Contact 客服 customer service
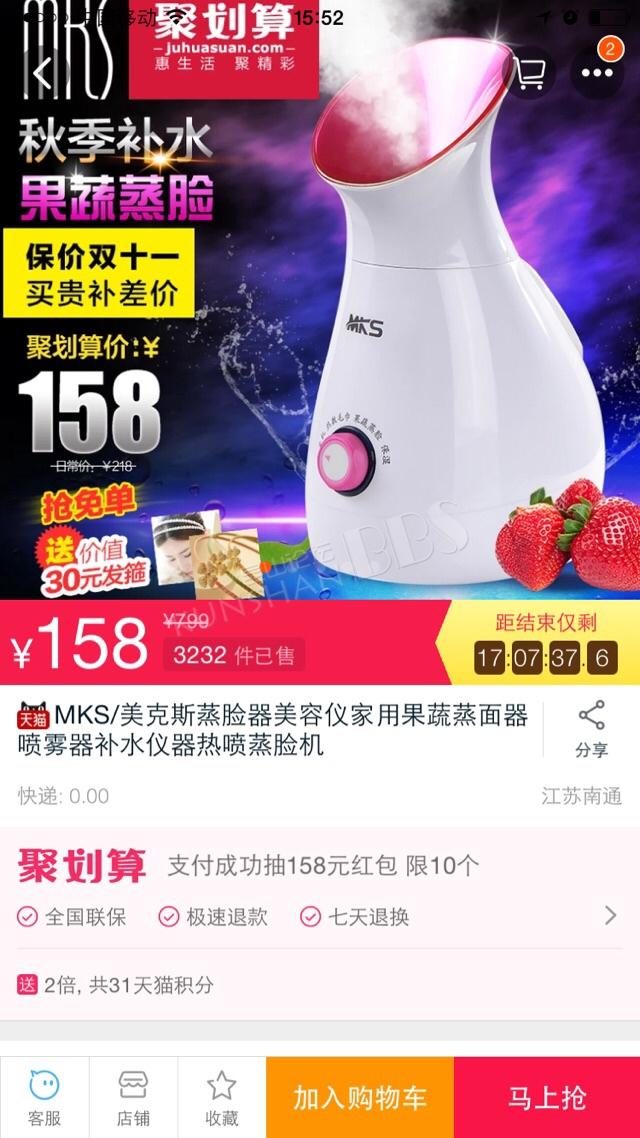The image size is (640, 1138). tap(44, 1097)
